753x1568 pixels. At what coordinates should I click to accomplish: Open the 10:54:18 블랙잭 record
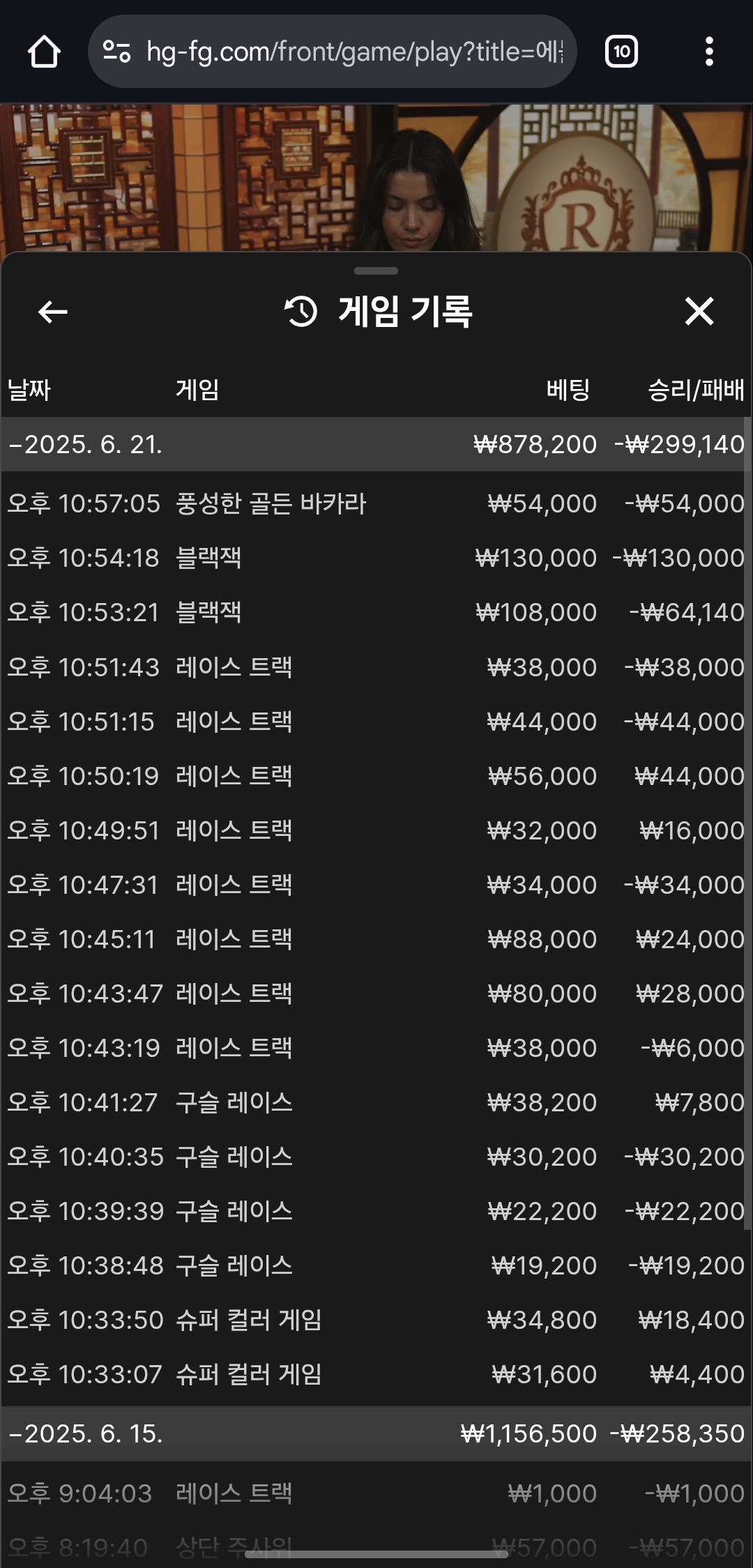tap(376, 558)
